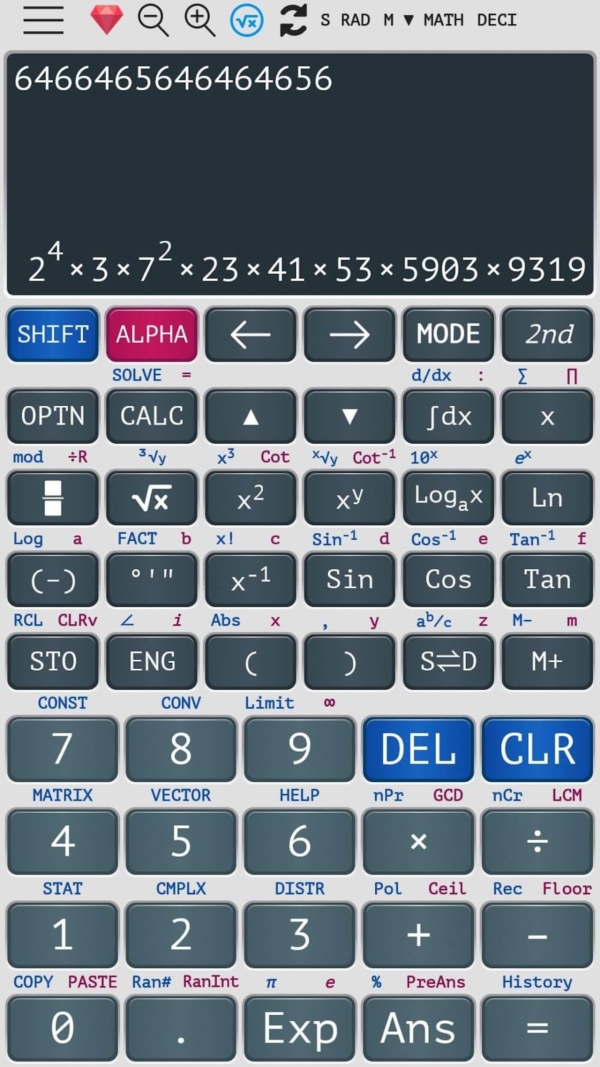Evaluate the expression with the equals key

(537, 1029)
